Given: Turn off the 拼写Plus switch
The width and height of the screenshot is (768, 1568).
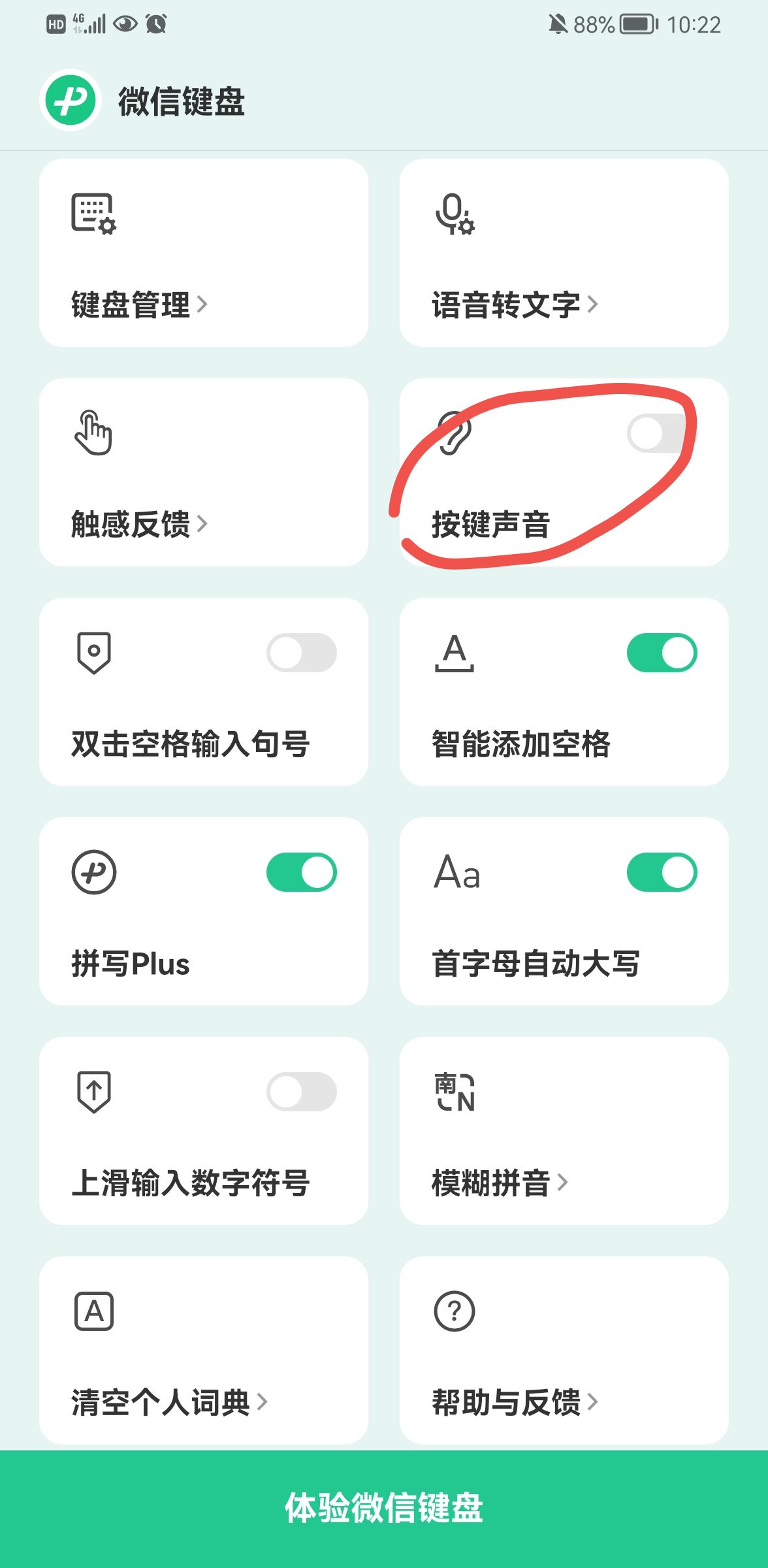Looking at the screenshot, I should (300, 872).
